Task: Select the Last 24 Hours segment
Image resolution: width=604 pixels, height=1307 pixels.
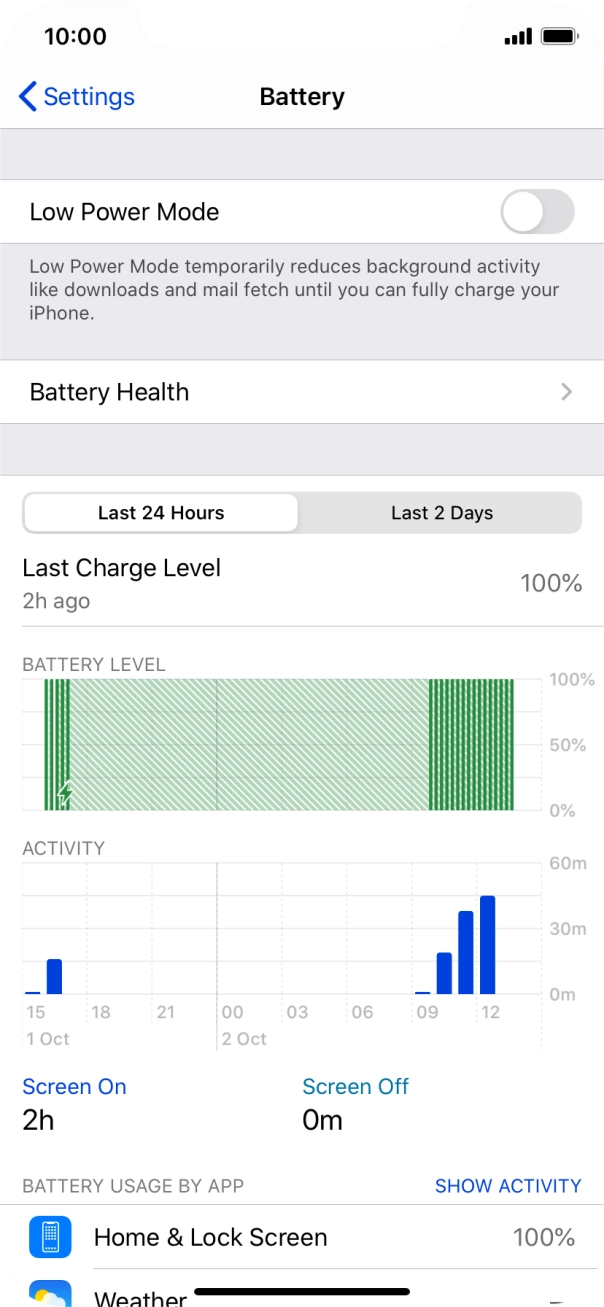Action: click(x=161, y=513)
